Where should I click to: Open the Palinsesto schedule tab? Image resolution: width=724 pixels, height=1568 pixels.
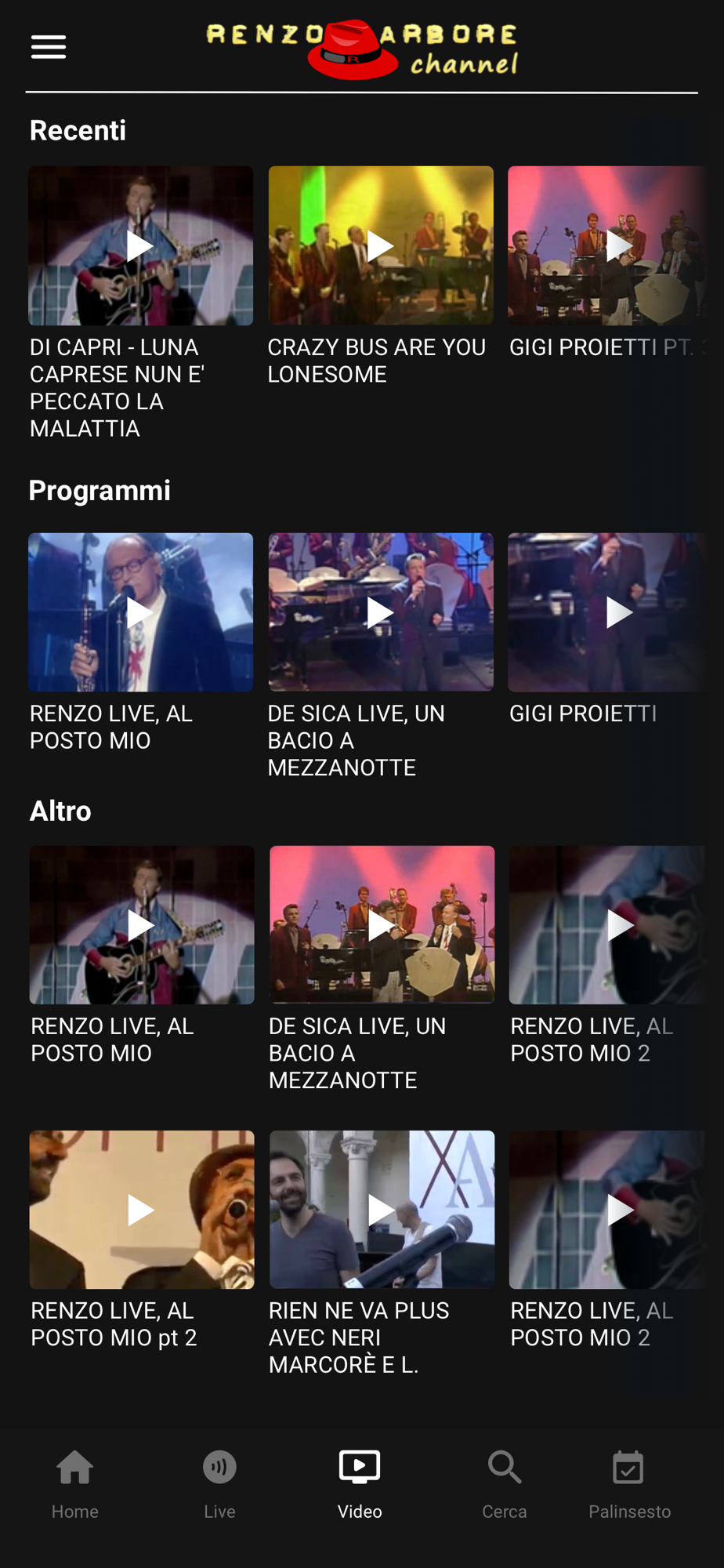click(x=629, y=1484)
